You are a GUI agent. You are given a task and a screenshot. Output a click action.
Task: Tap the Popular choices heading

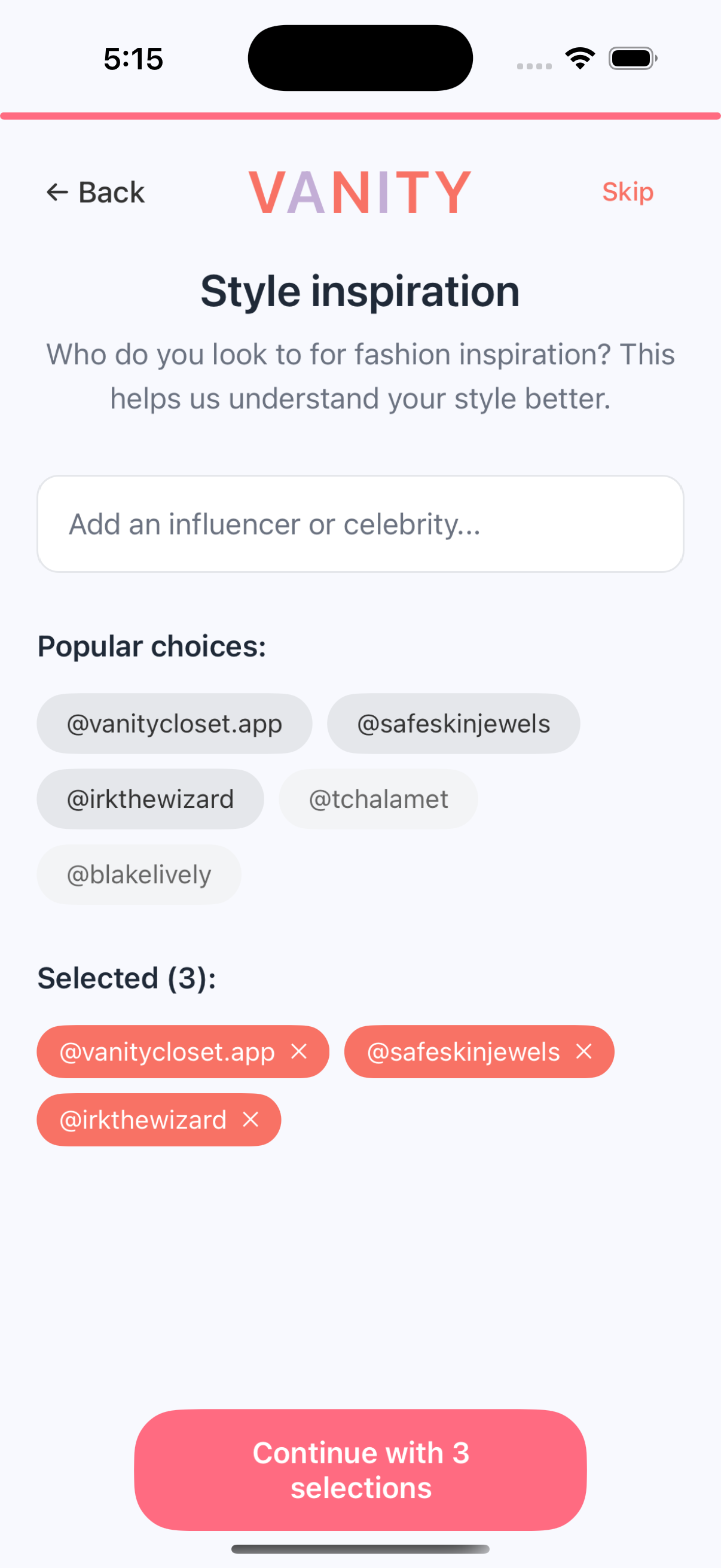coord(151,645)
